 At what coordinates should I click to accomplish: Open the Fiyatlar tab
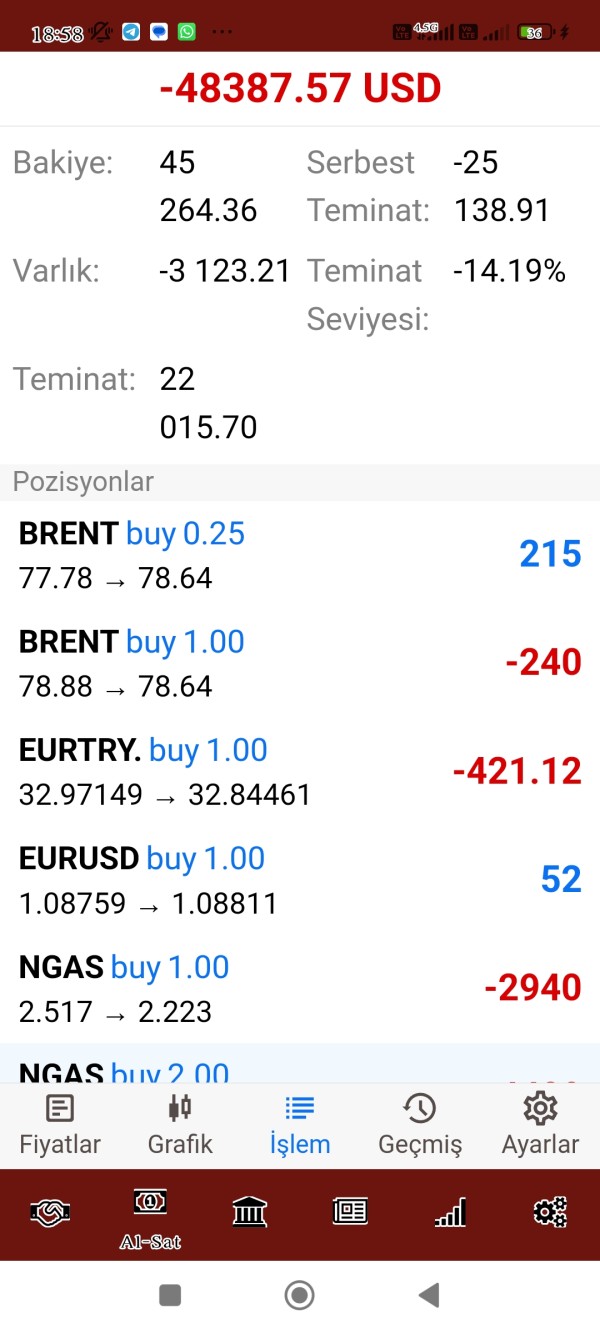click(x=60, y=1126)
